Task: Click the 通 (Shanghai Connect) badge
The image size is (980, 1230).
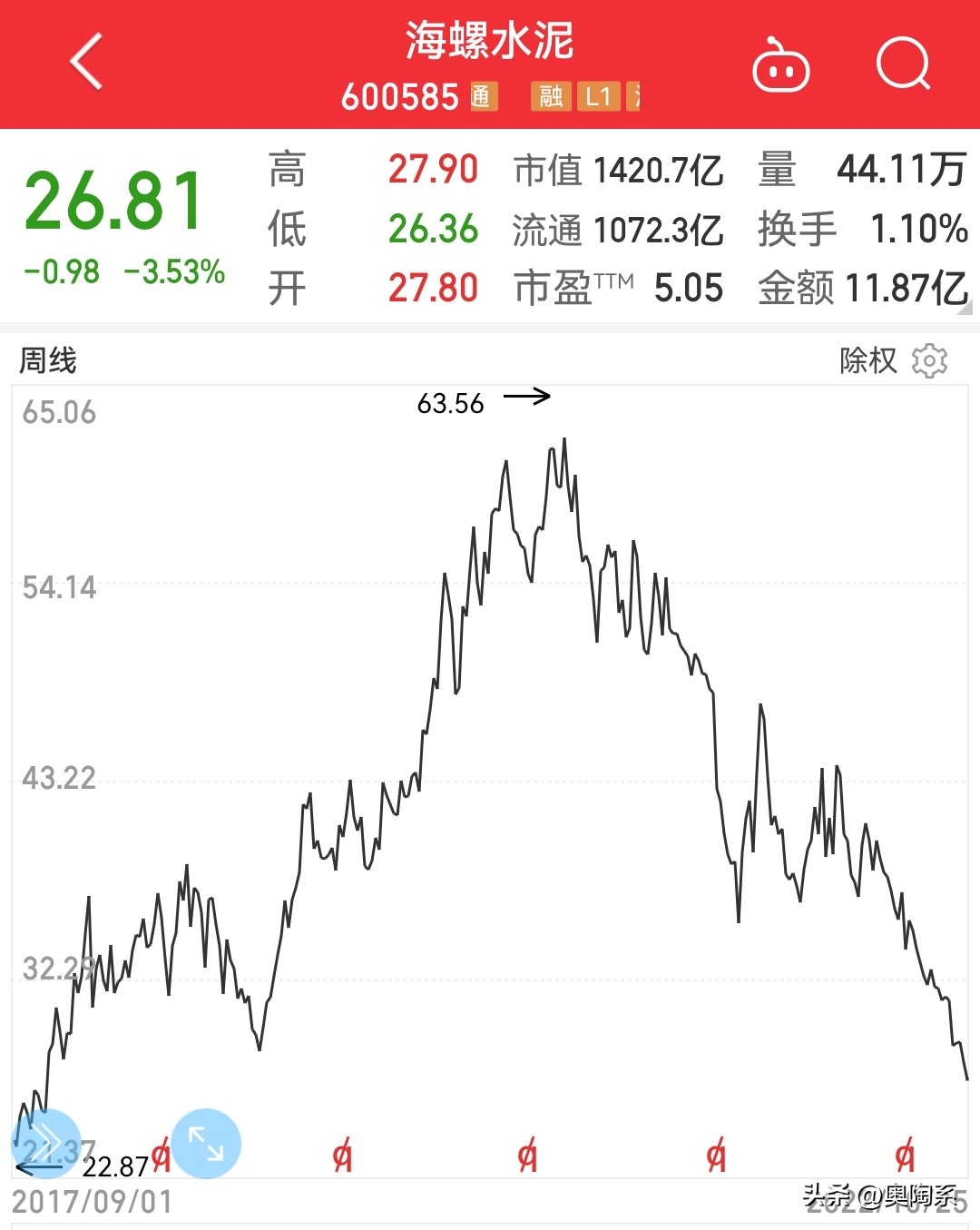Action: [484, 97]
